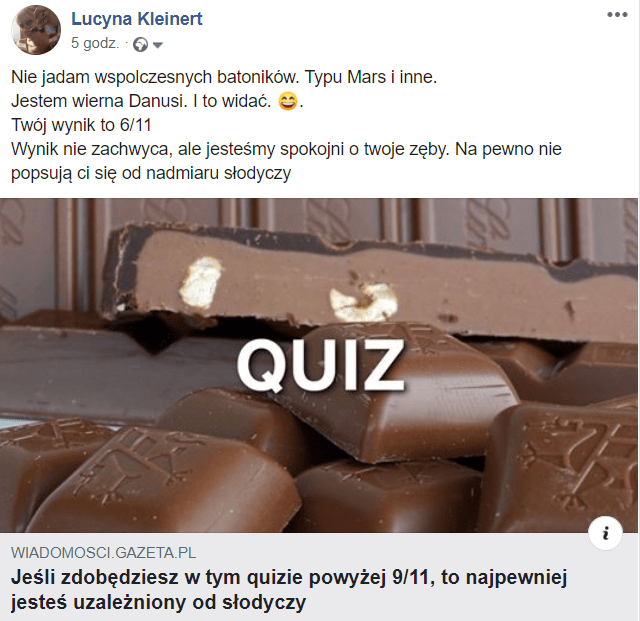Viewport: 640px width, 621px height.
Task: Open the 5 godz. timestamp link
Action: (x=94, y=44)
